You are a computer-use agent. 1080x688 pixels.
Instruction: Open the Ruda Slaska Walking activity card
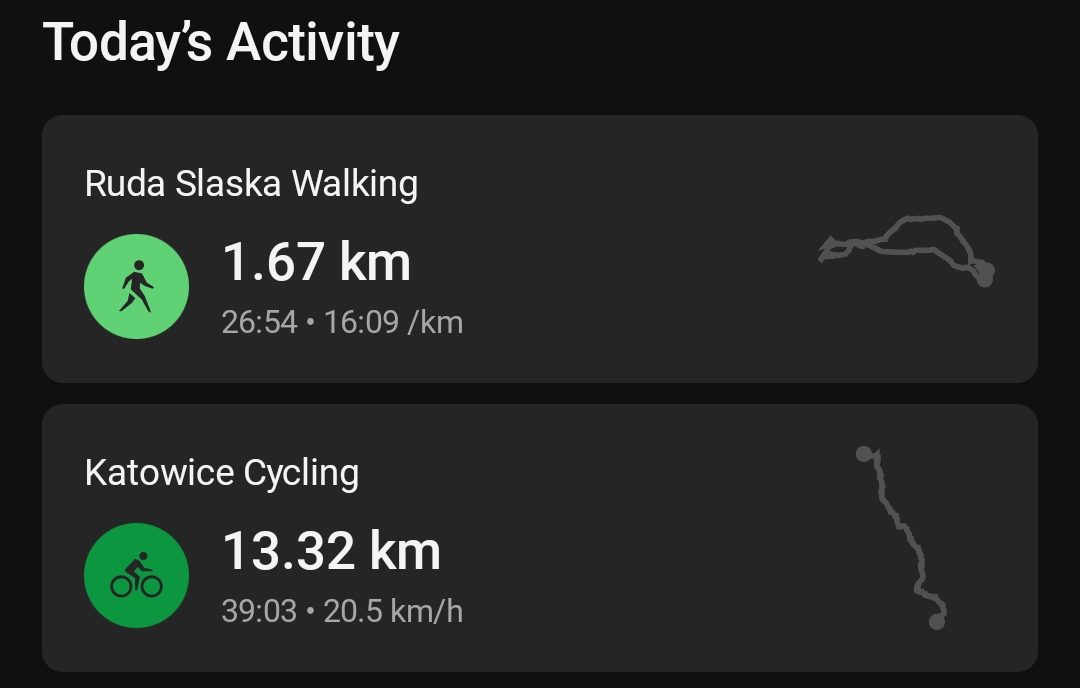(540, 249)
